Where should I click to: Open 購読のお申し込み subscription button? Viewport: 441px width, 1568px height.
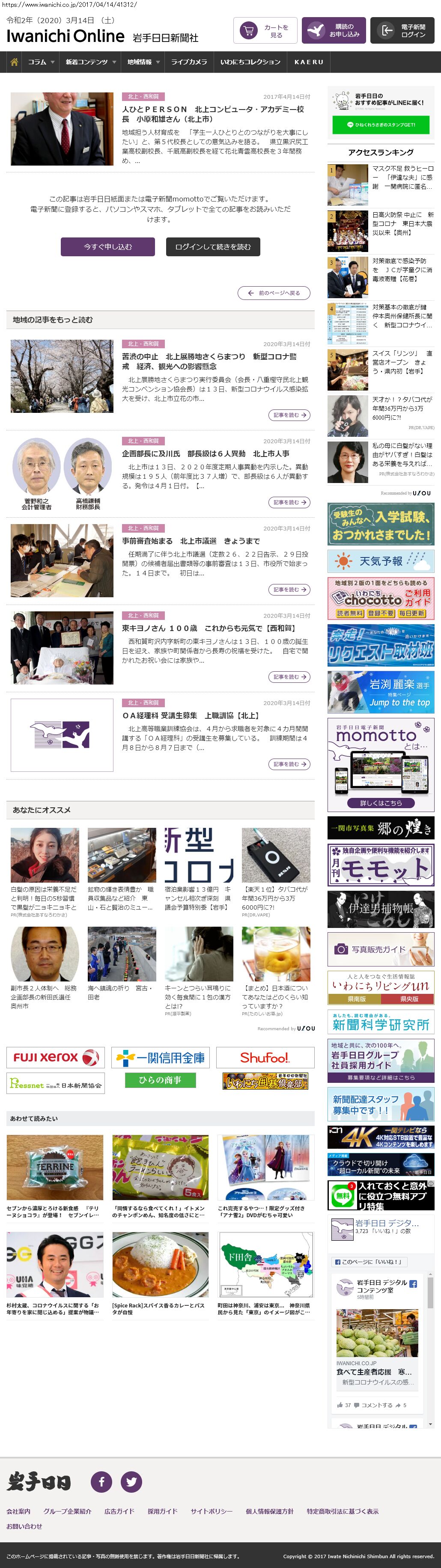pyautogui.click(x=333, y=30)
